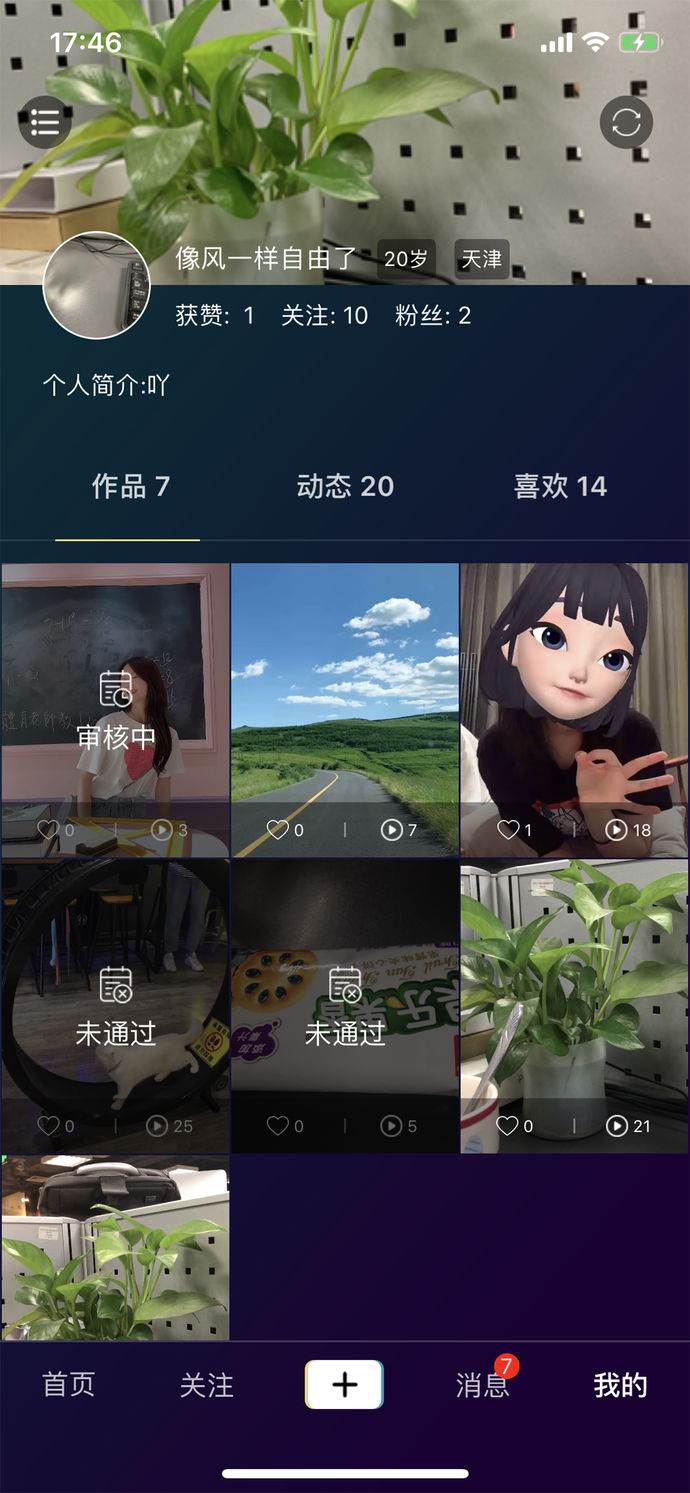This screenshot has width=690, height=1493.
Task: Open the video marked 审核中
Action: pyautogui.click(x=116, y=710)
